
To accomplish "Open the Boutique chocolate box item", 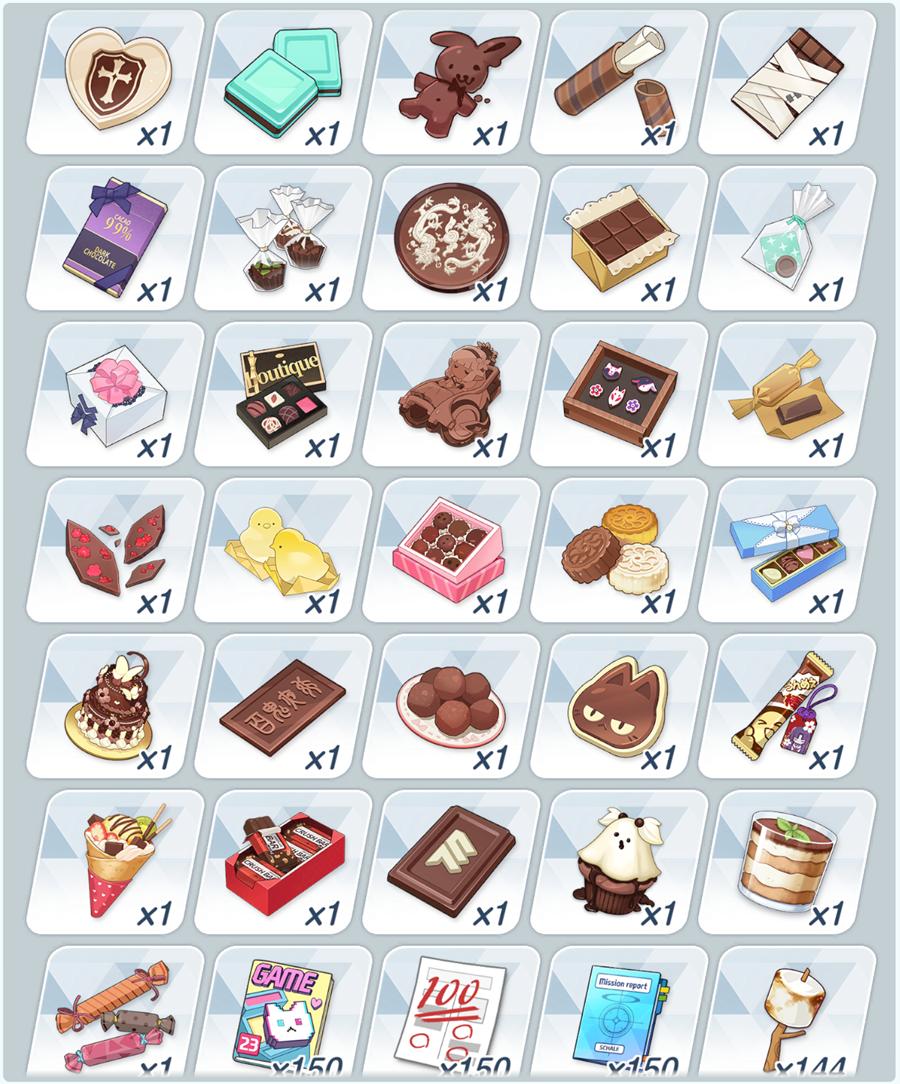I will [x=283, y=392].
